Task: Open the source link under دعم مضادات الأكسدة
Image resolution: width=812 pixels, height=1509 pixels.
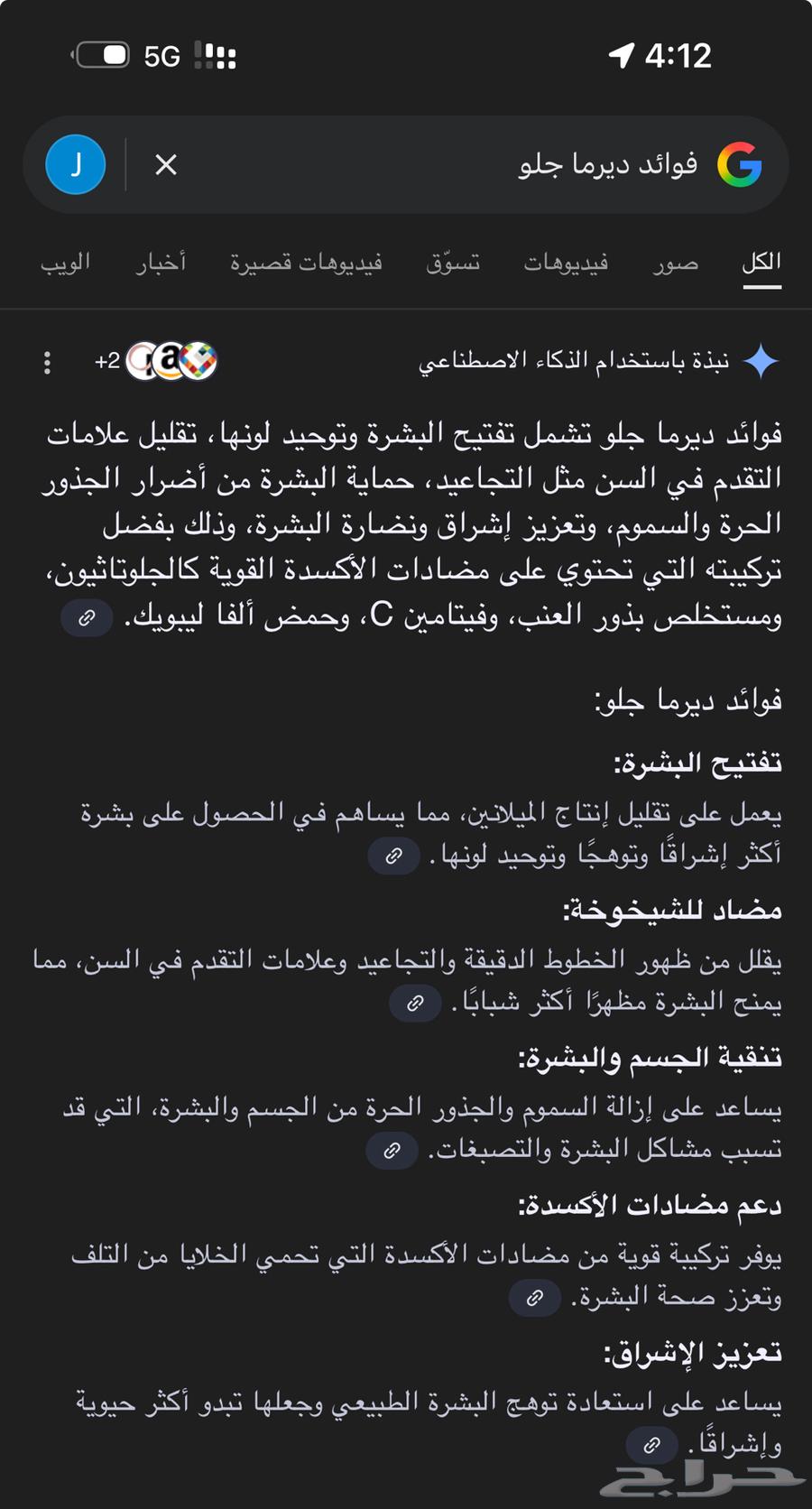Action: click(x=534, y=1298)
